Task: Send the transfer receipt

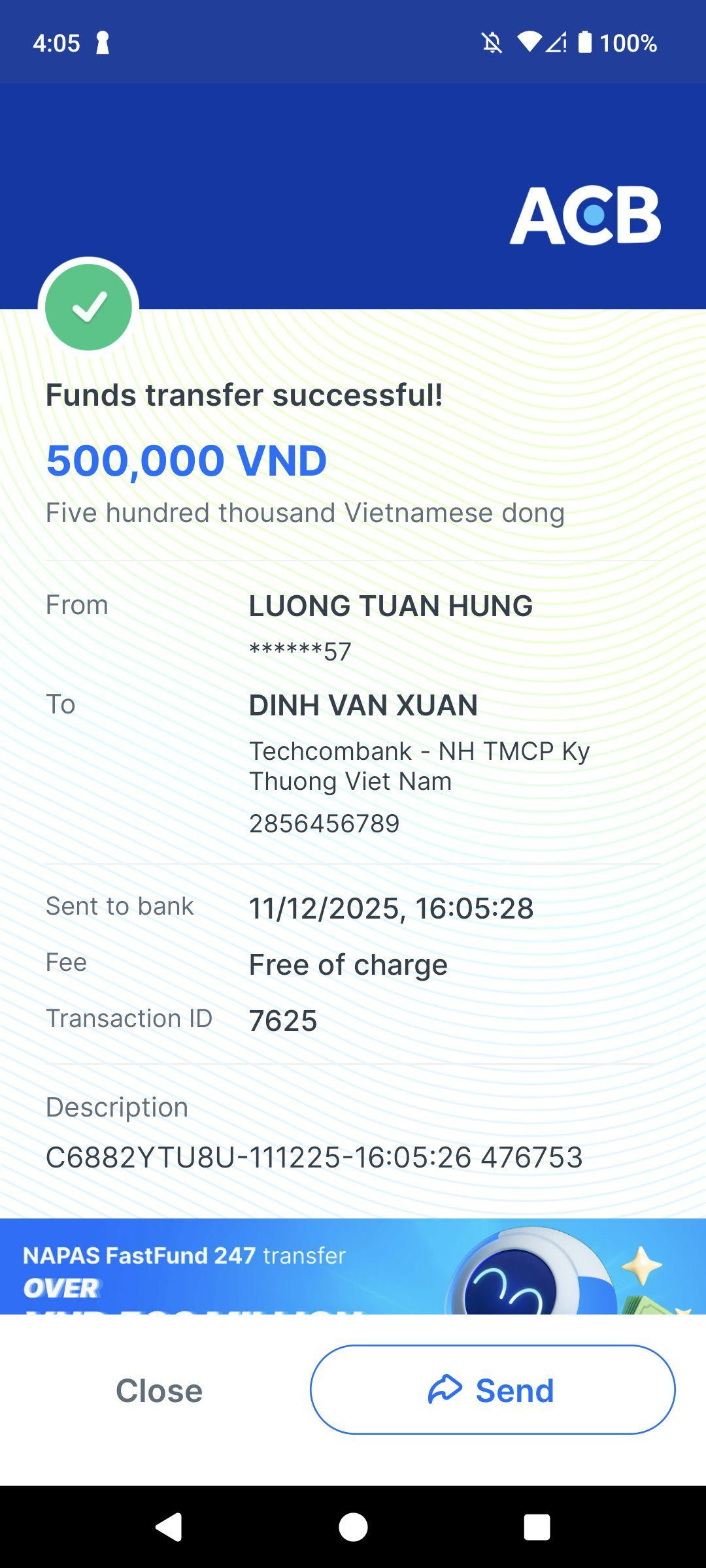Action: [492, 1390]
